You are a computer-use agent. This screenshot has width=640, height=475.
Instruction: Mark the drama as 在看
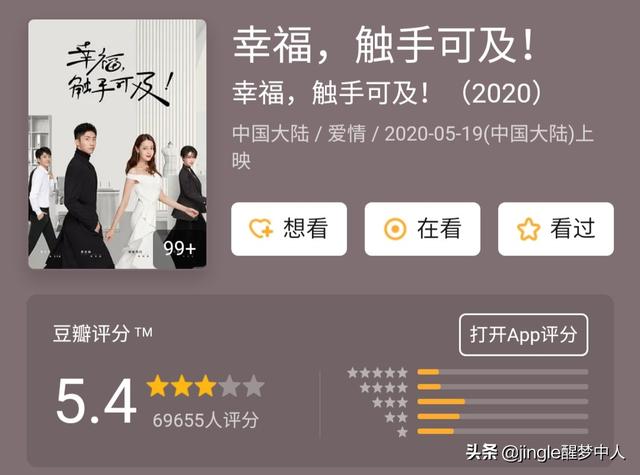click(422, 229)
